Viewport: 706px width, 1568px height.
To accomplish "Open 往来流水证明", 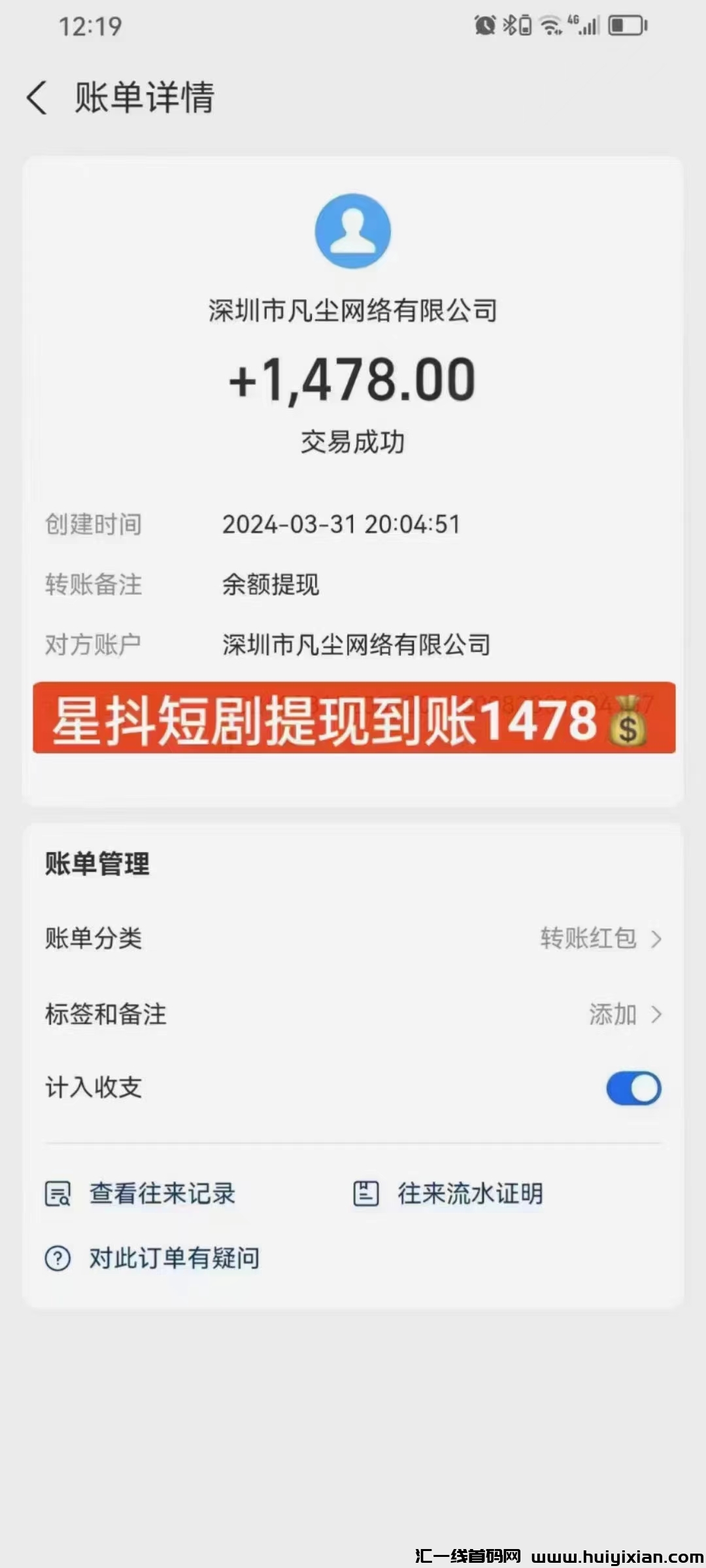I will [x=448, y=1194].
